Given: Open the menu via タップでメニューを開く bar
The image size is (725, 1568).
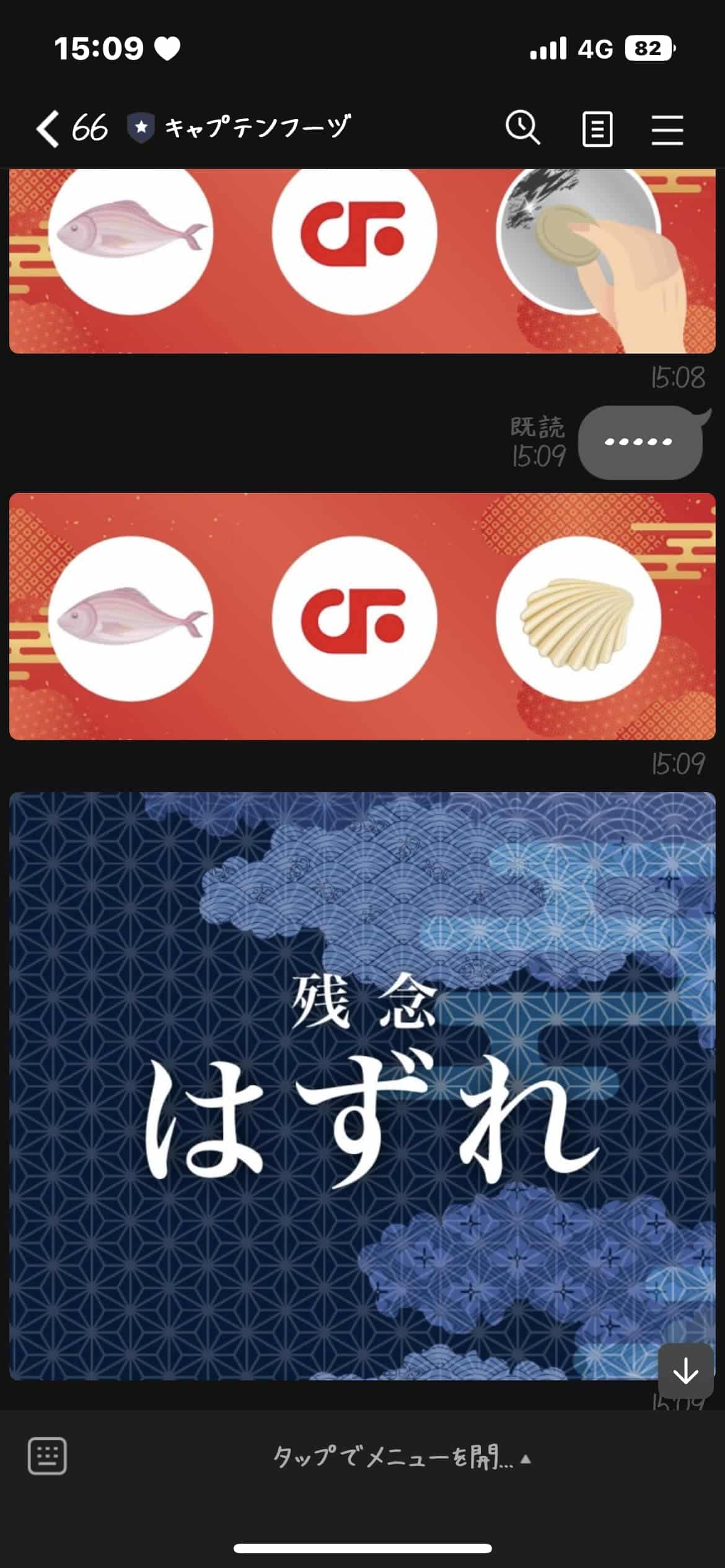Looking at the screenshot, I should (x=402, y=1457).
